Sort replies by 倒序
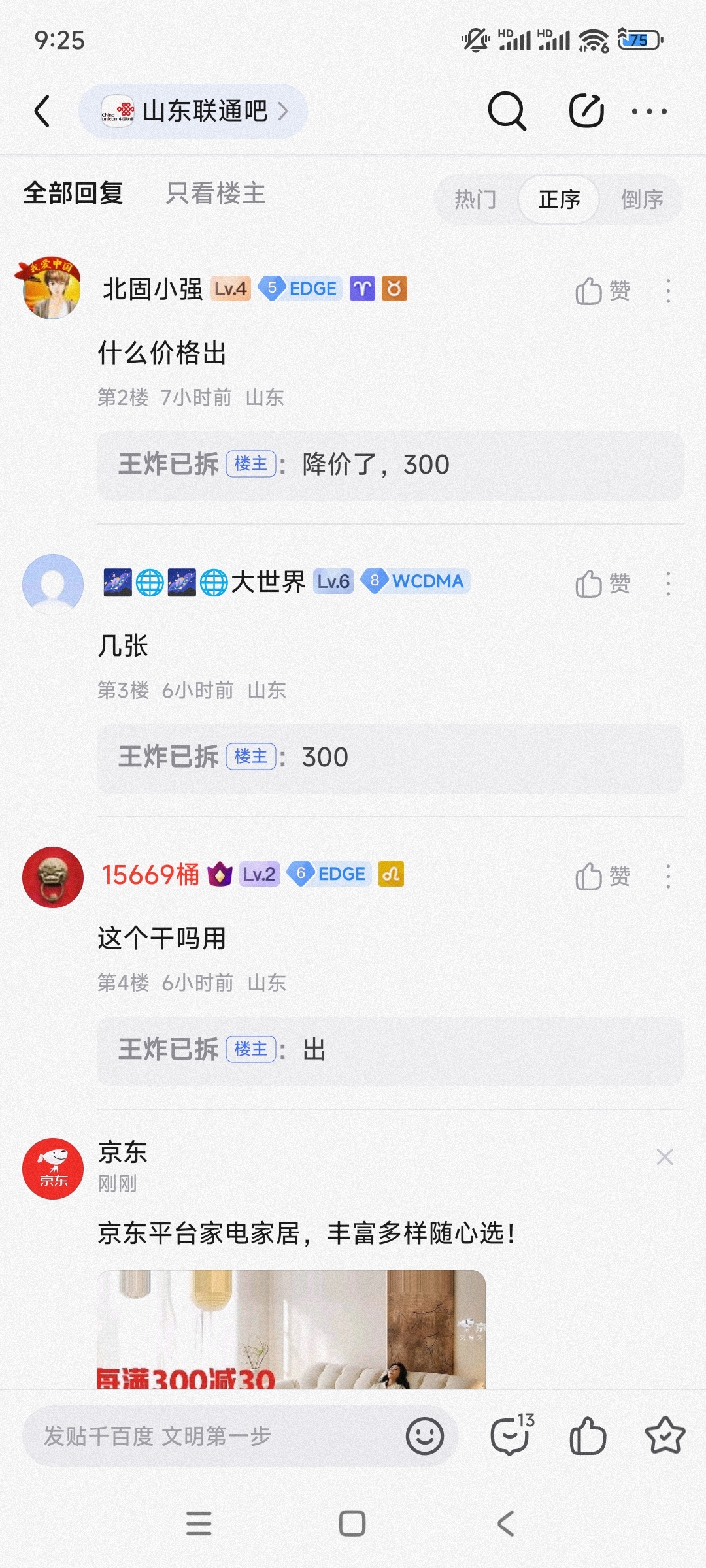Screen dimensions: 706x1568 tap(641, 199)
